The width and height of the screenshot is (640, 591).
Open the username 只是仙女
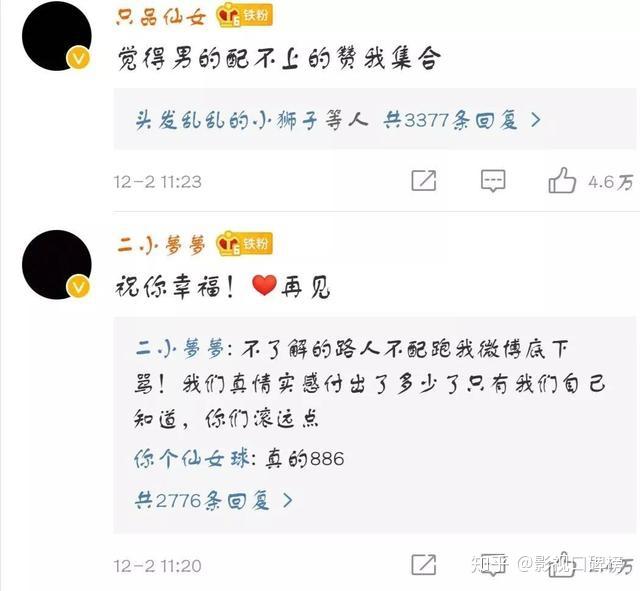[x=161, y=15]
